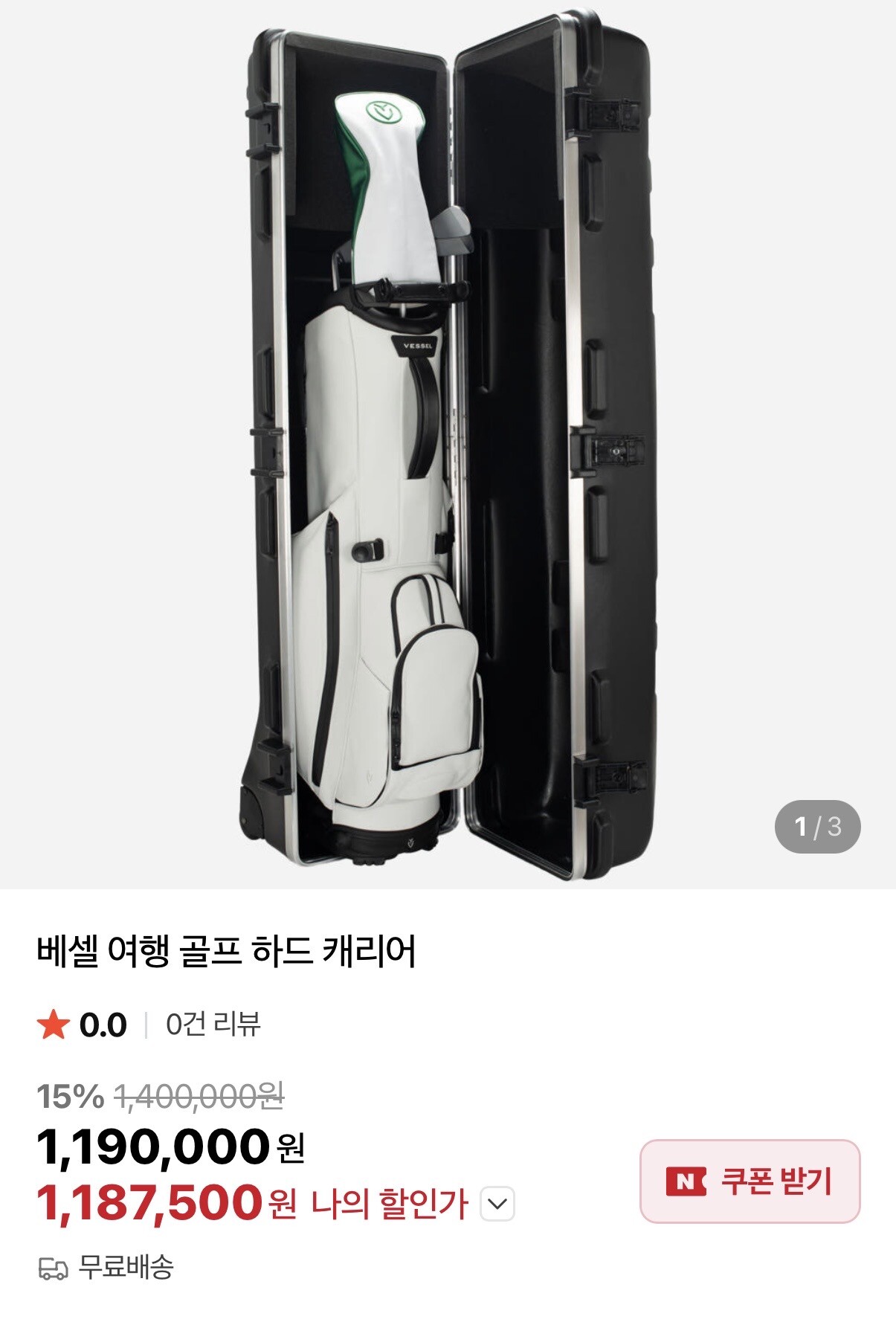Open the 0건 리뷰 reviews link
The width and height of the screenshot is (896, 1319).
(x=213, y=1025)
